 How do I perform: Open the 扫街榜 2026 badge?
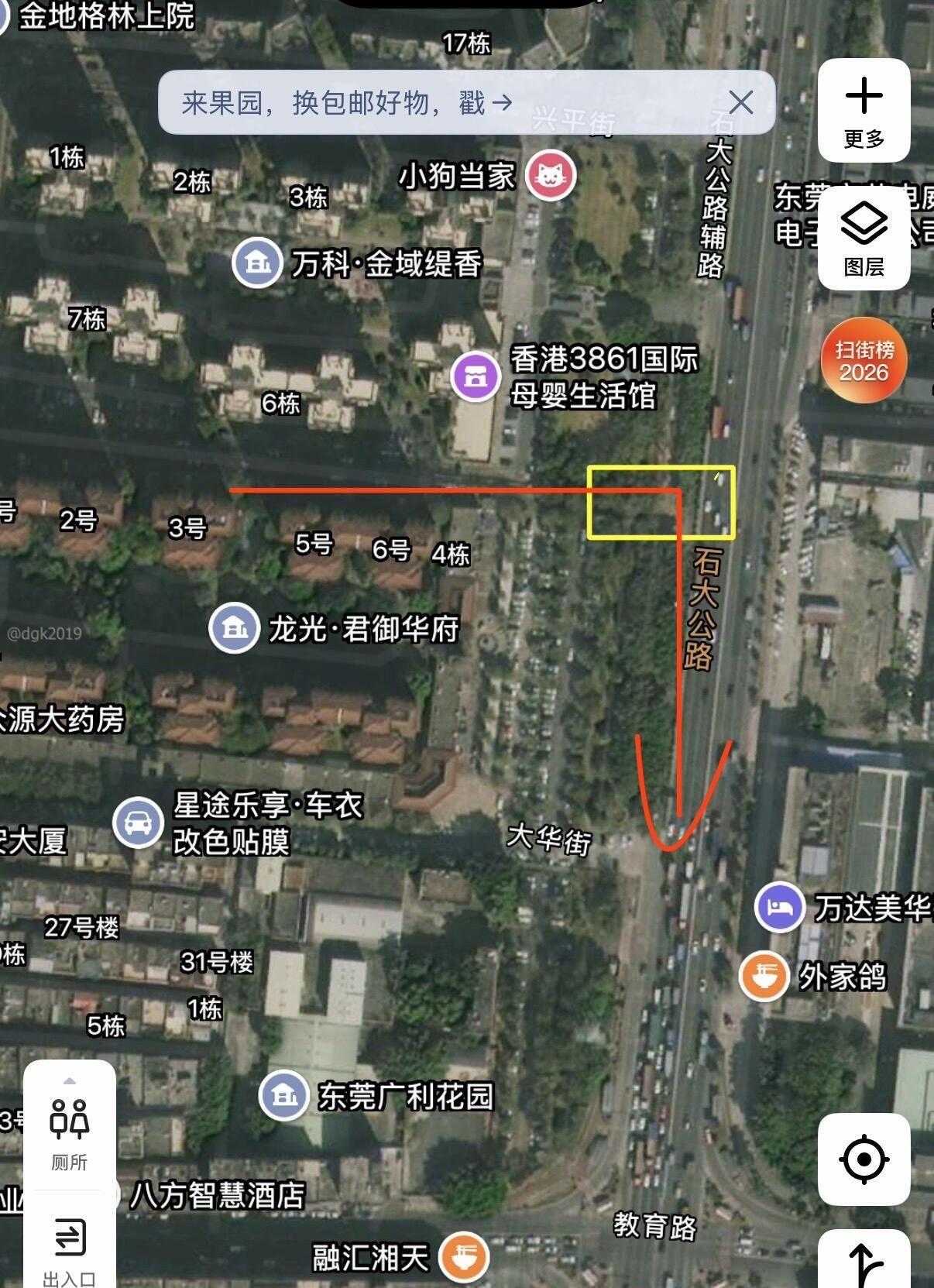coord(864,361)
